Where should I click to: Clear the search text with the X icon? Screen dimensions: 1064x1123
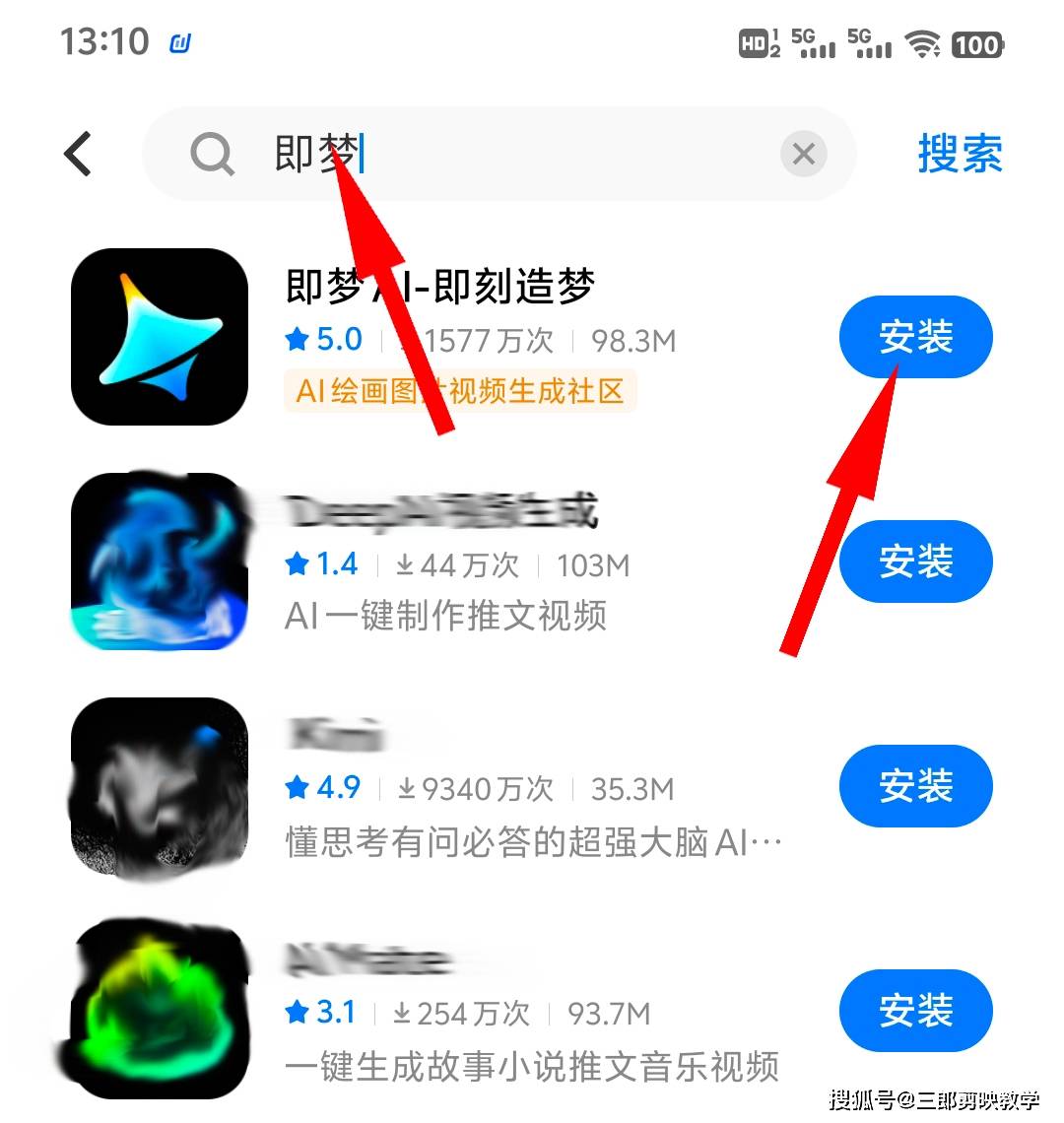click(804, 154)
